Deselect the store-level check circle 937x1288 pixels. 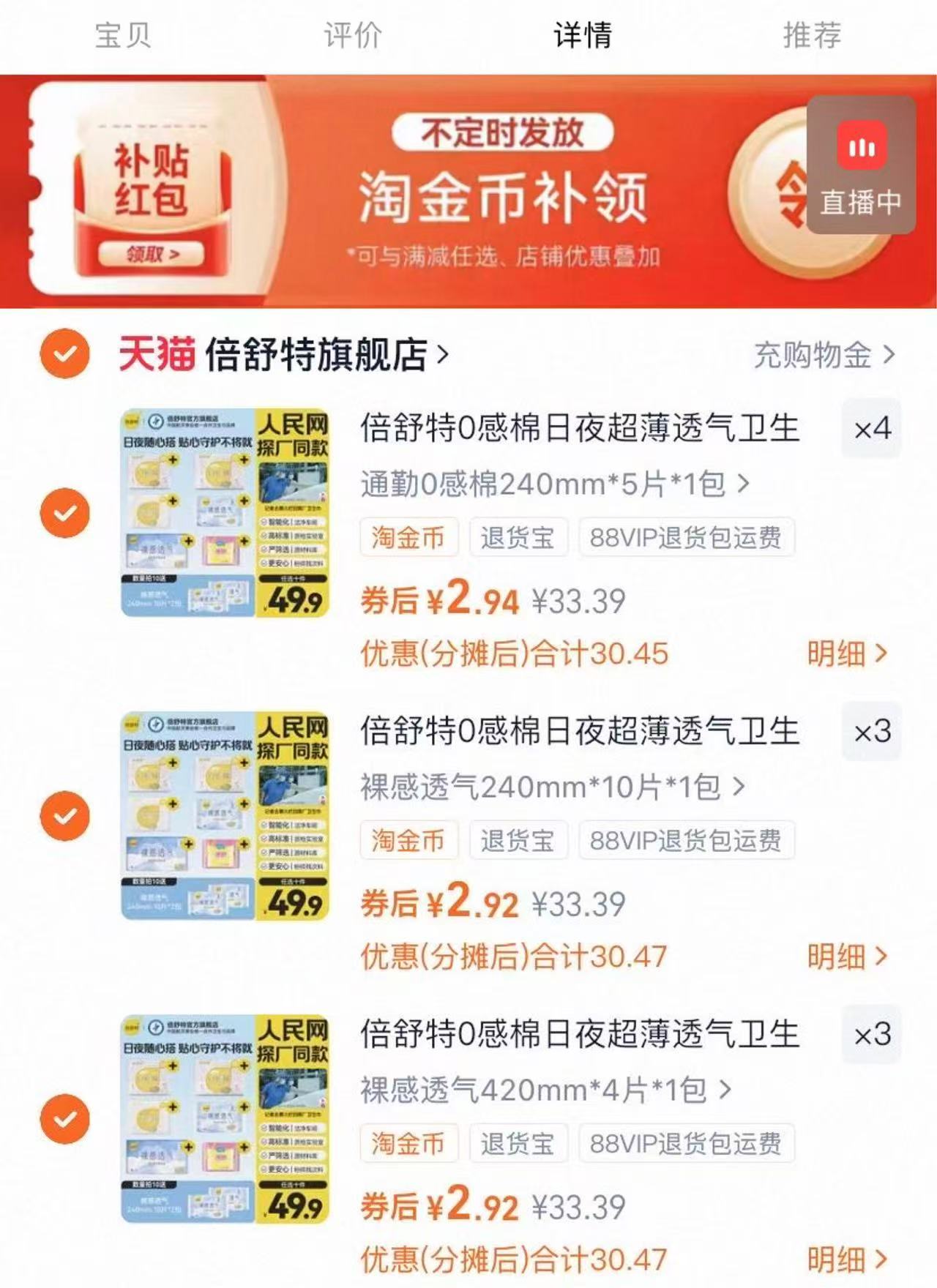pyautogui.click(x=64, y=356)
